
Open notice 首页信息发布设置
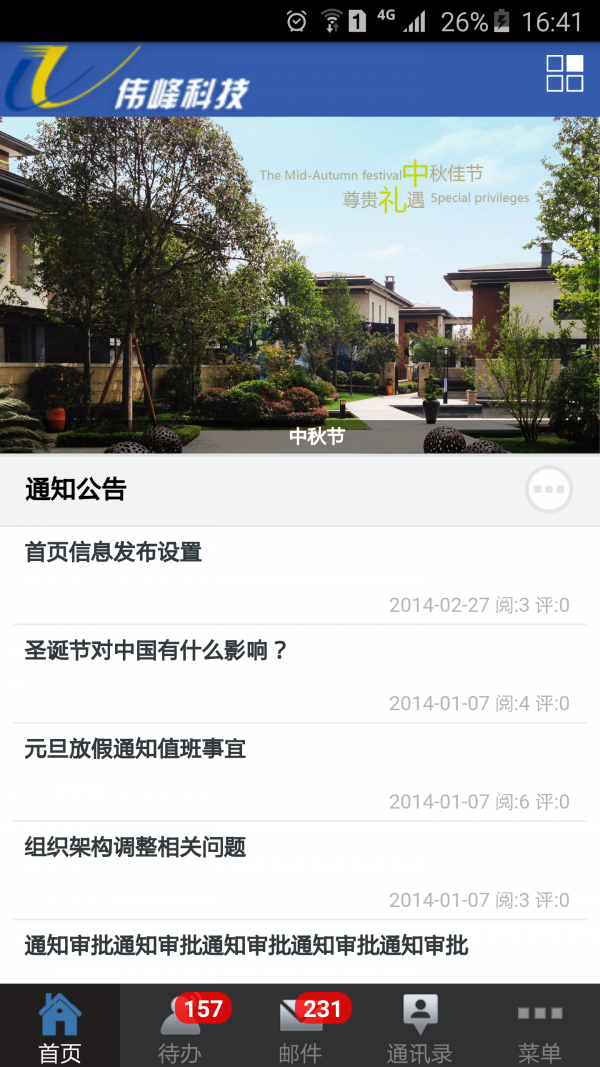(x=300, y=575)
